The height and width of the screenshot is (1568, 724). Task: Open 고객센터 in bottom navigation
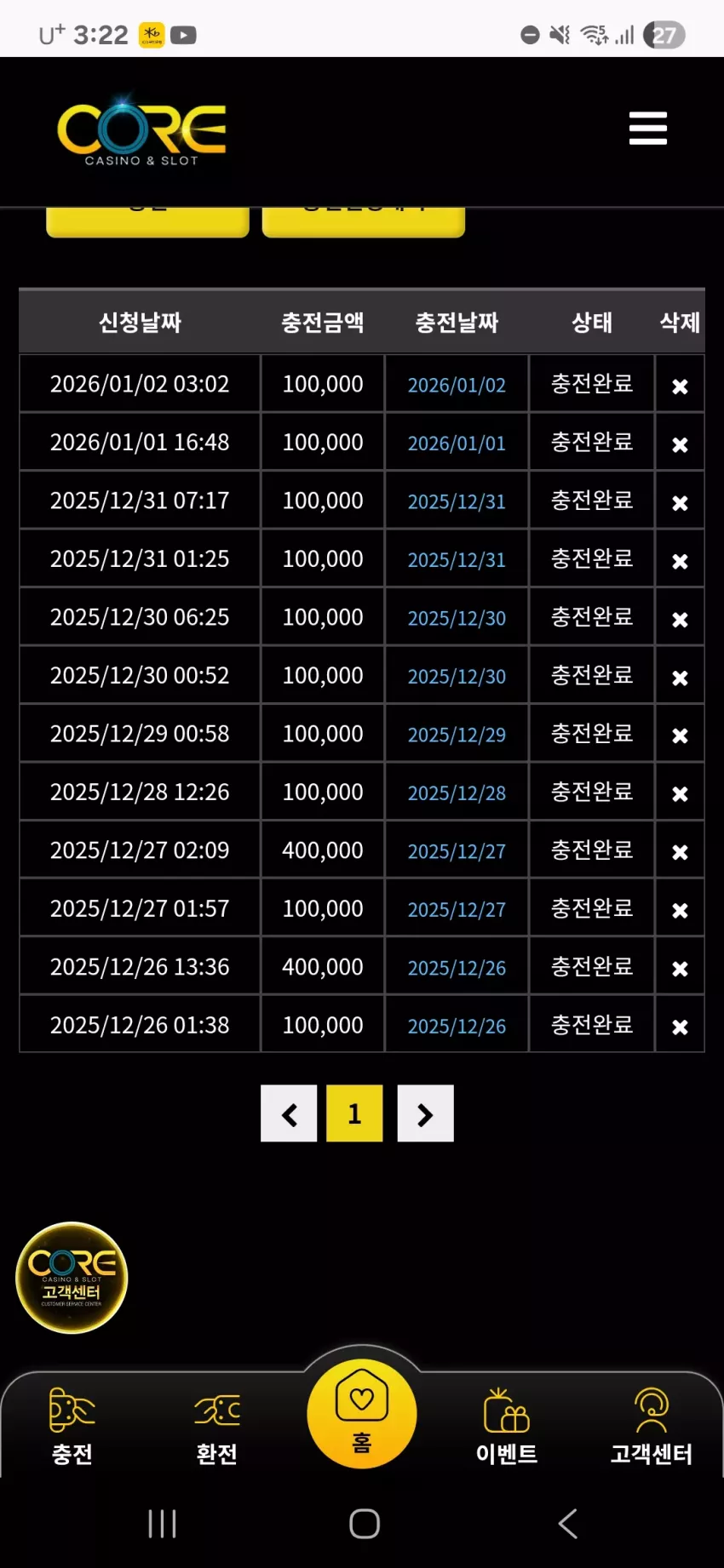point(652,1427)
